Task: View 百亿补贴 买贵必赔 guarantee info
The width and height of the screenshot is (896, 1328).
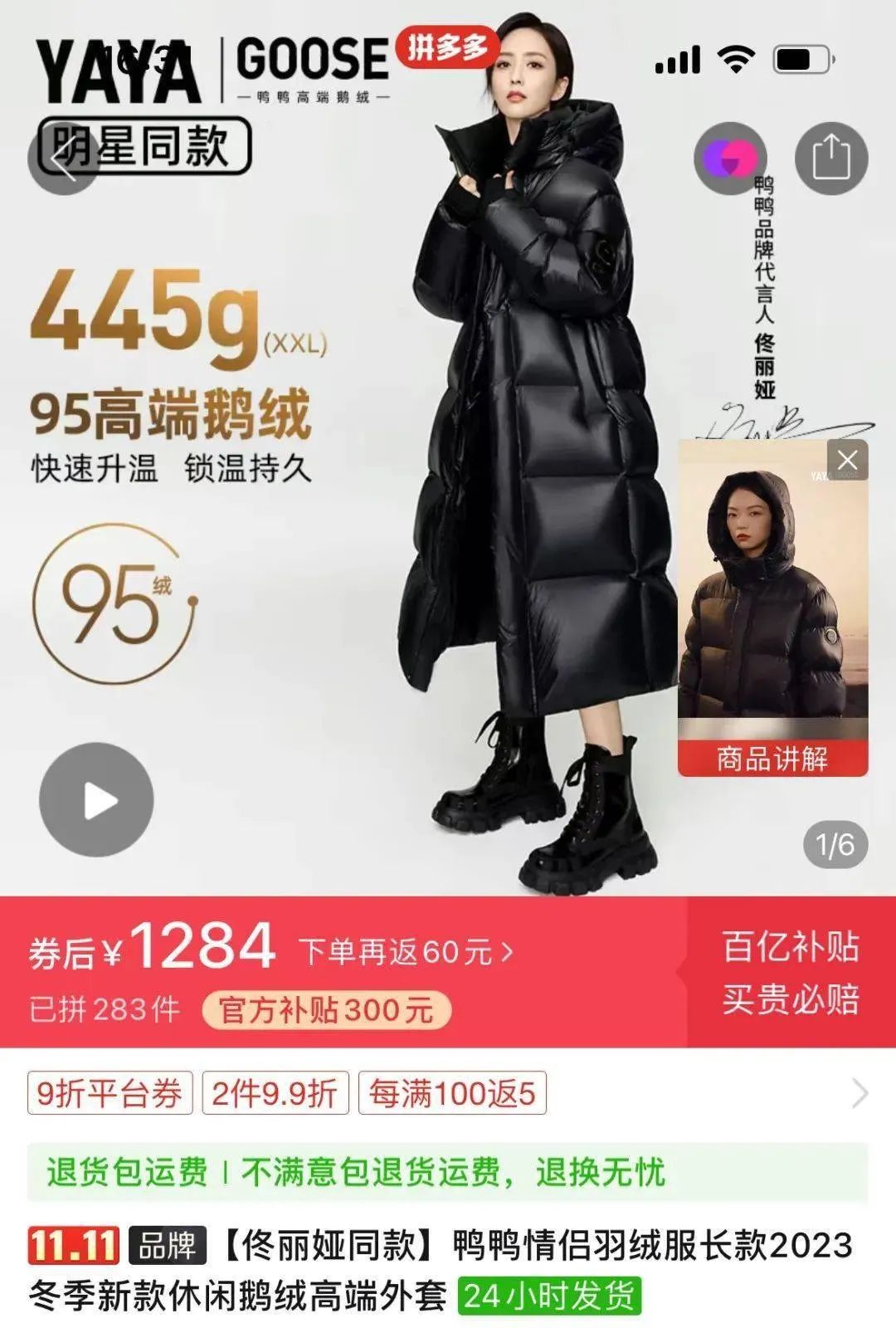Action: tap(790, 973)
